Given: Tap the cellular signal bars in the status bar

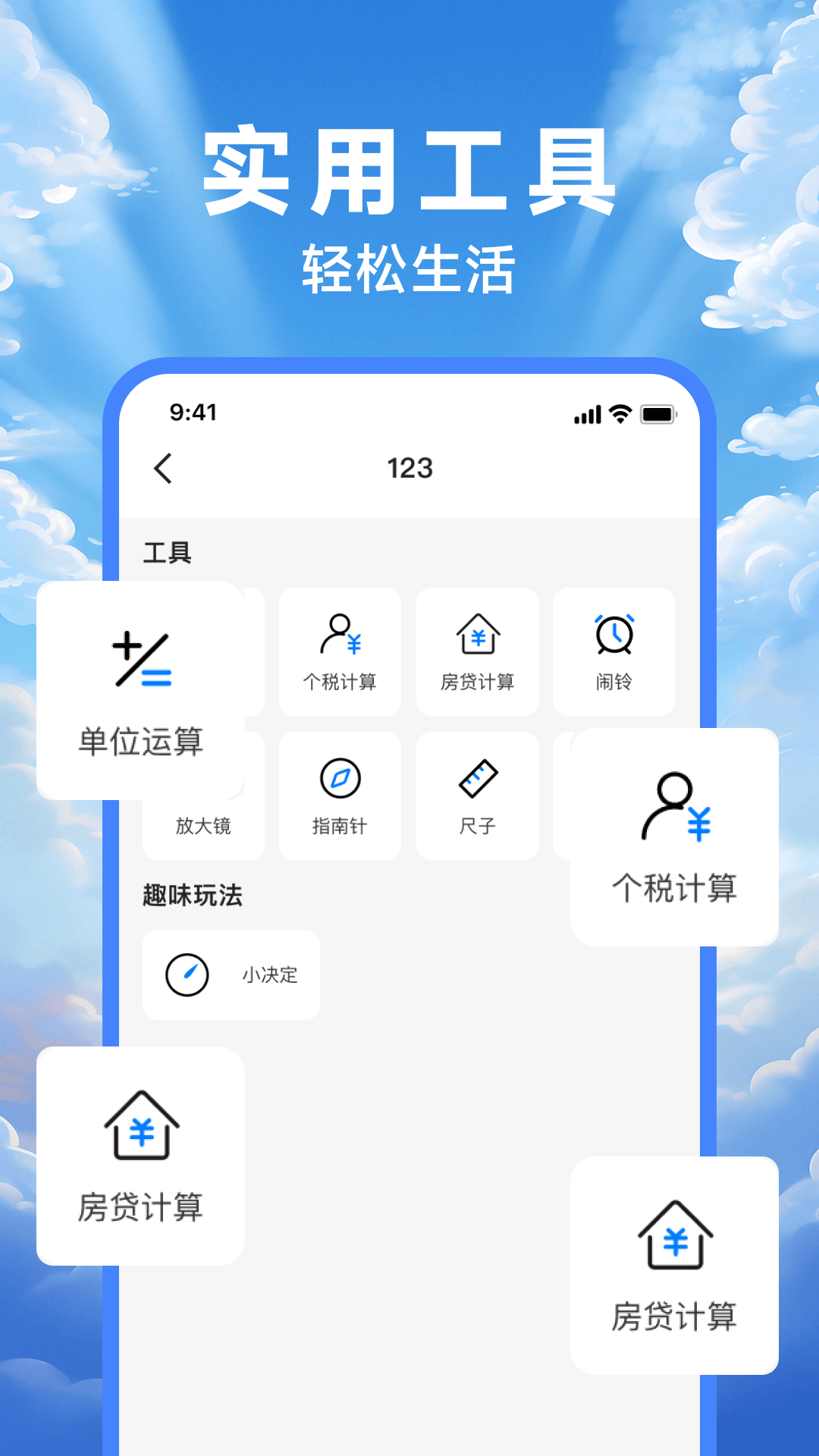Looking at the screenshot, I should pos(586,414).
